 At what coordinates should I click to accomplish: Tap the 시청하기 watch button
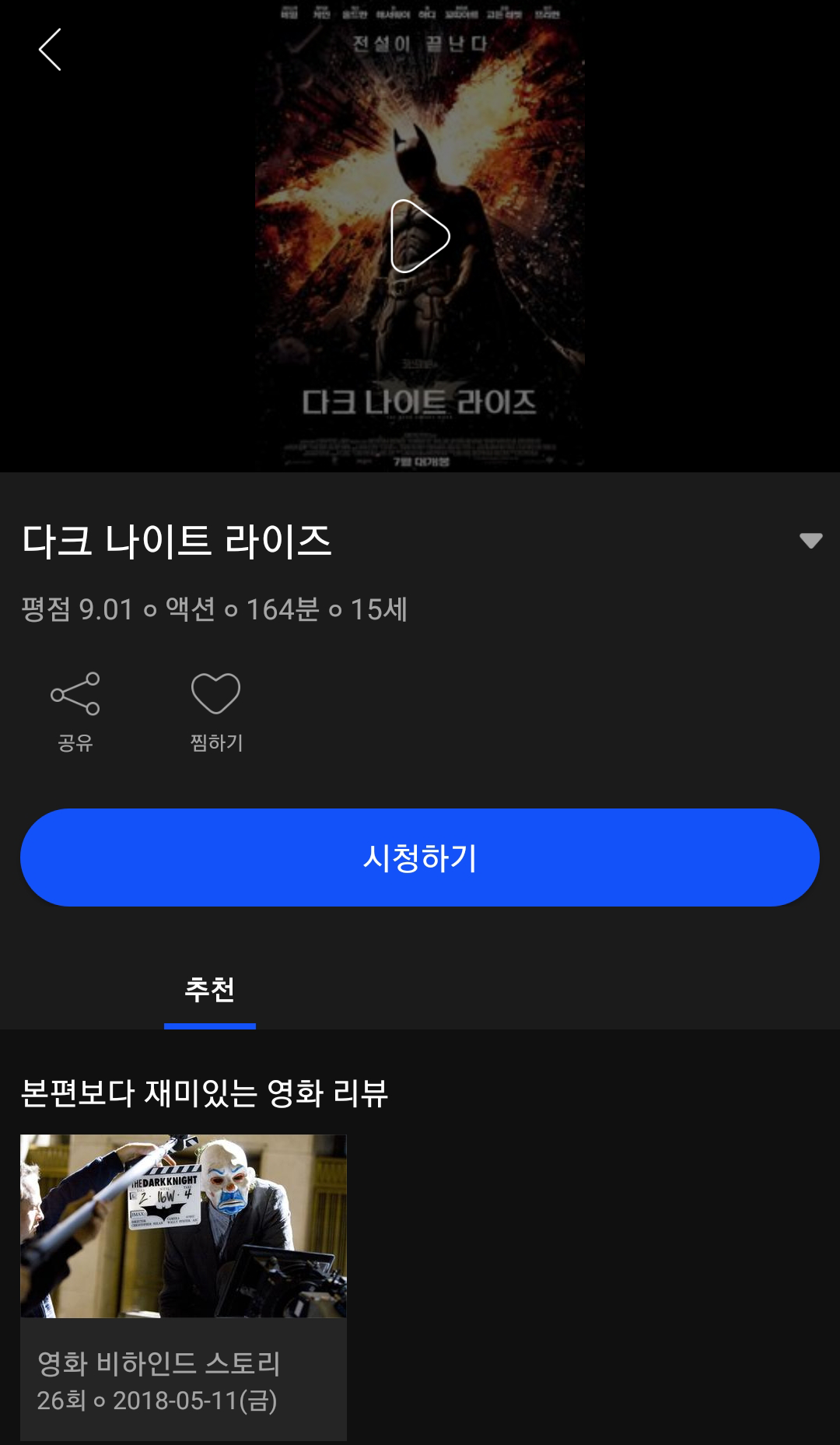click(420, 858)
